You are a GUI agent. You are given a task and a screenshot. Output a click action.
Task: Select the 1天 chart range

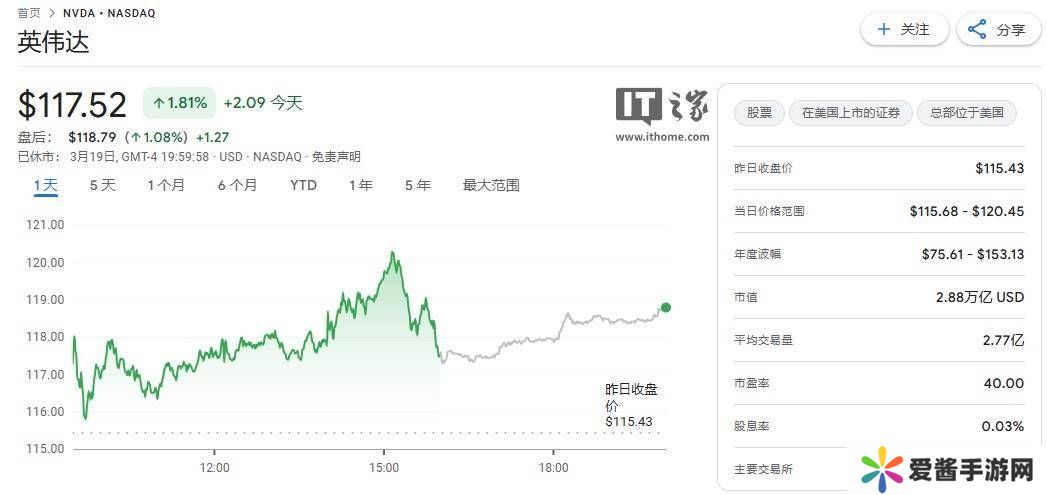(46, 185)
